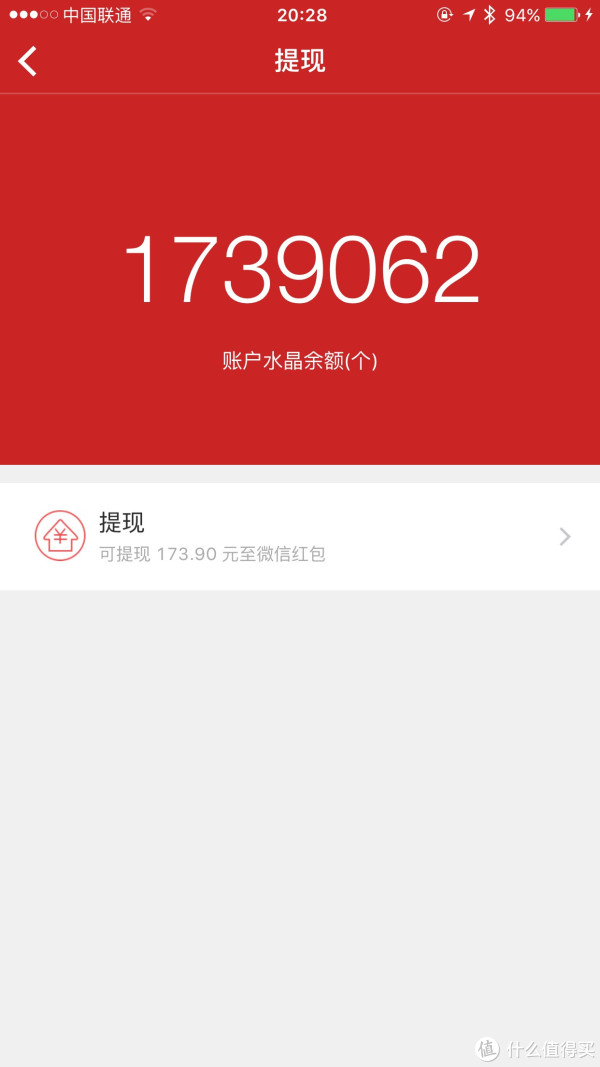
Task: Open the 提现 row to withdraw
Action: 300,536
